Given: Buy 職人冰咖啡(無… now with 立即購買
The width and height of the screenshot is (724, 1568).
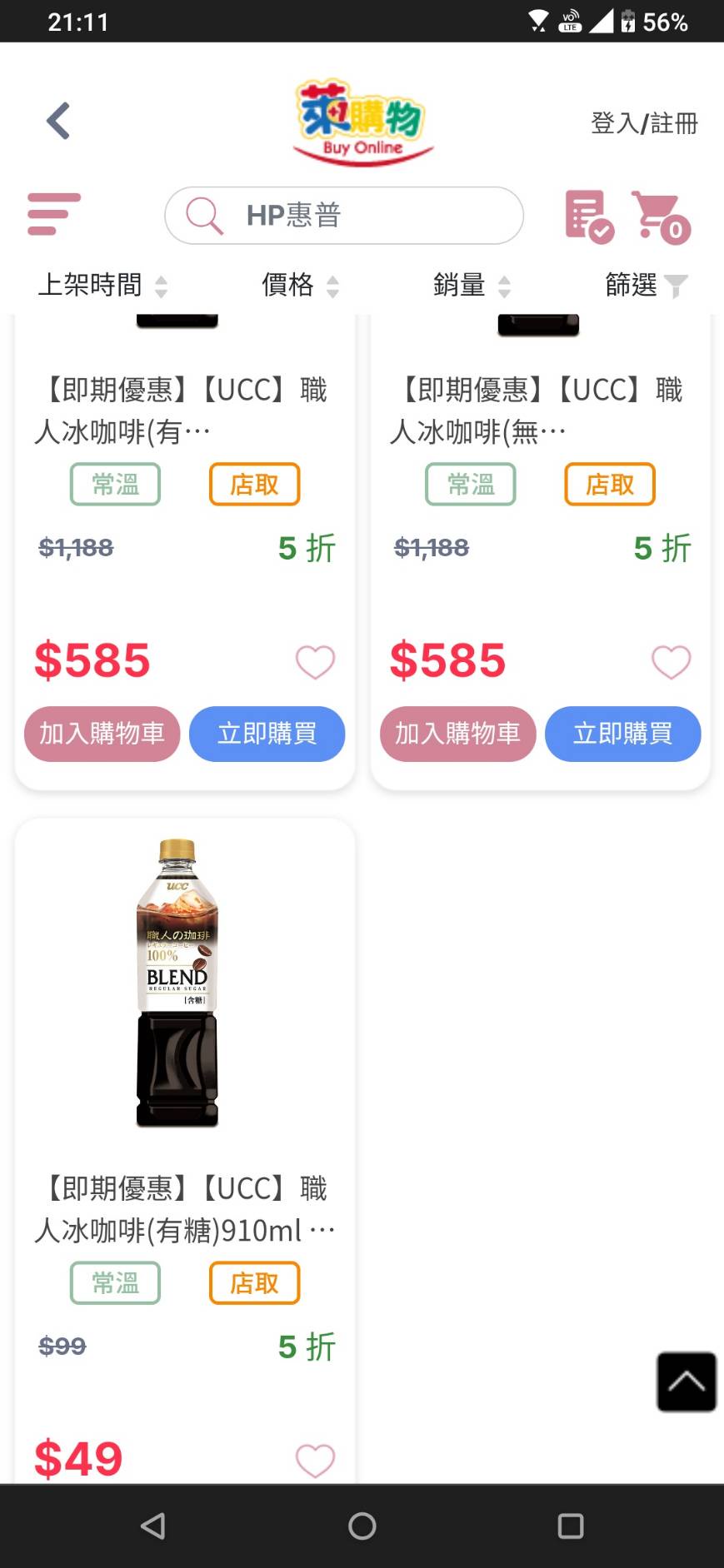Looking at the screenshot, I should (x=622, y=734).
